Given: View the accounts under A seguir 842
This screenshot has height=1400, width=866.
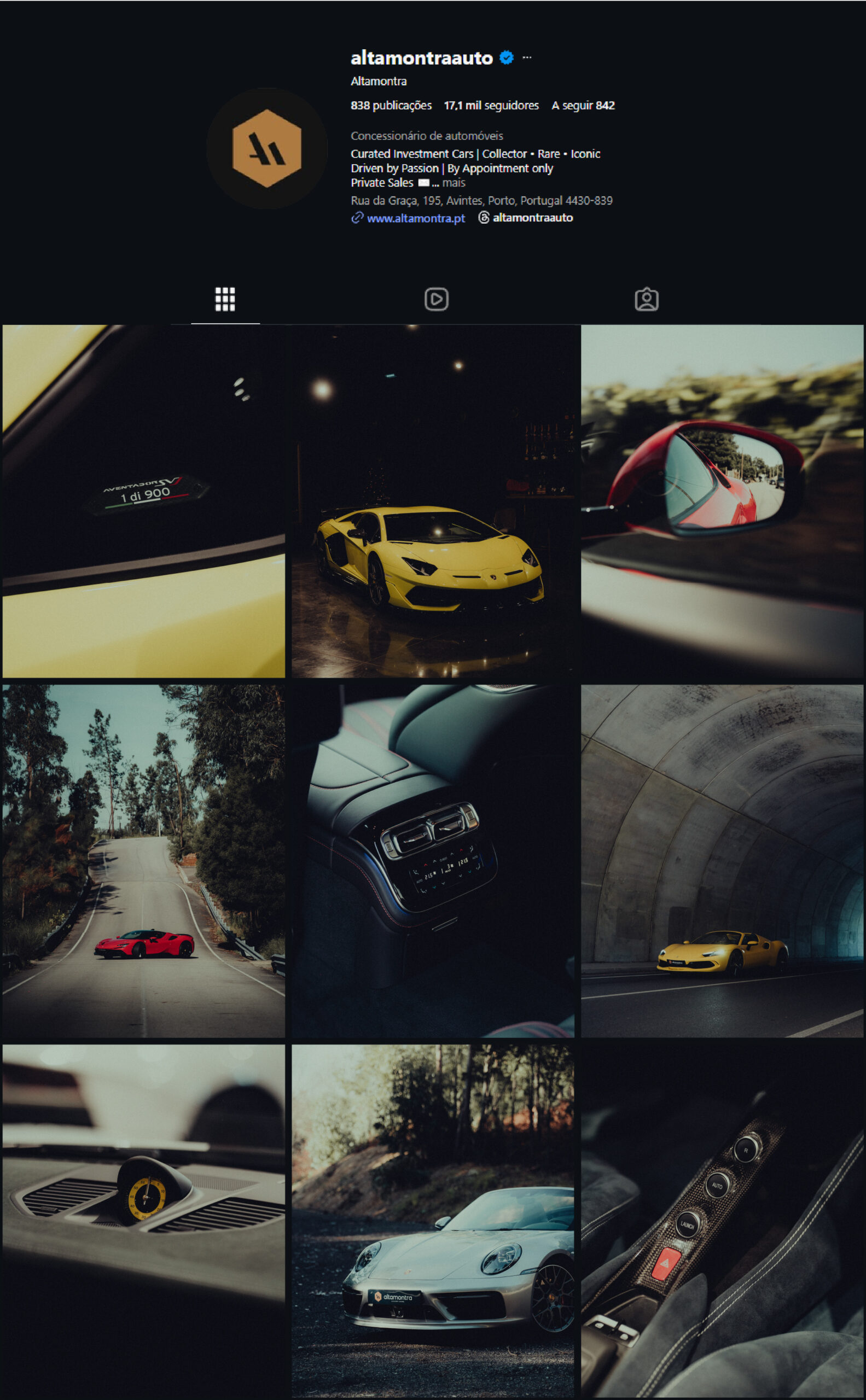Looking at the screenshot, I should coord(583,106).
